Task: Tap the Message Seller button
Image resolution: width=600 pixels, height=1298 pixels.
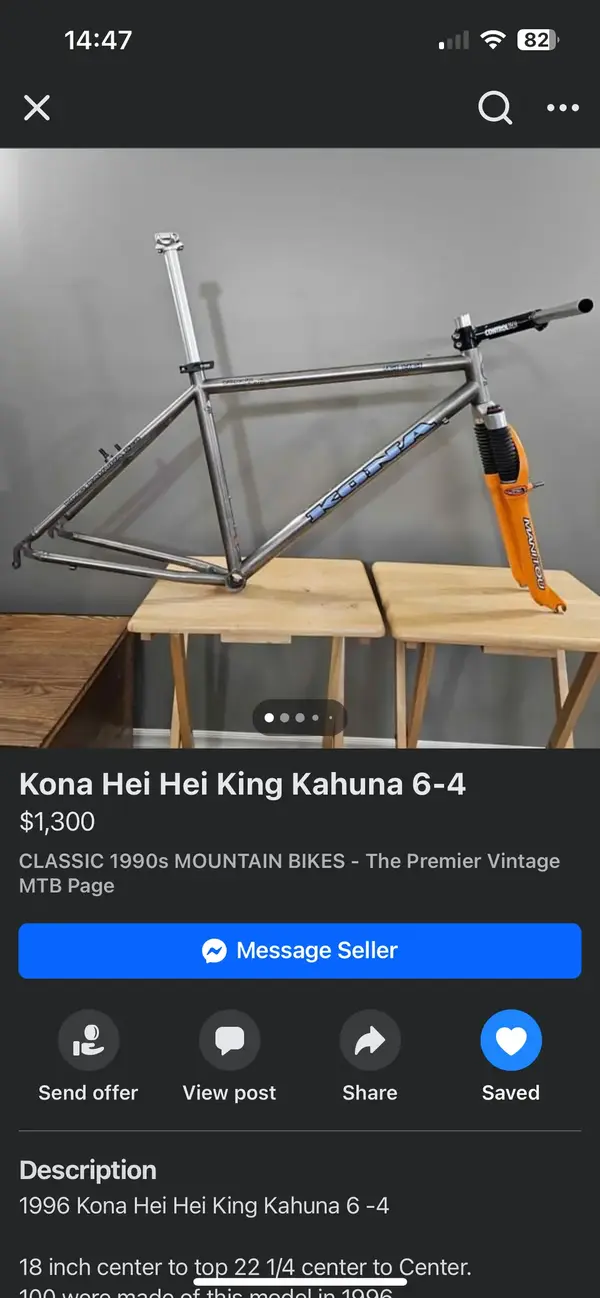Action: point(300,951)
